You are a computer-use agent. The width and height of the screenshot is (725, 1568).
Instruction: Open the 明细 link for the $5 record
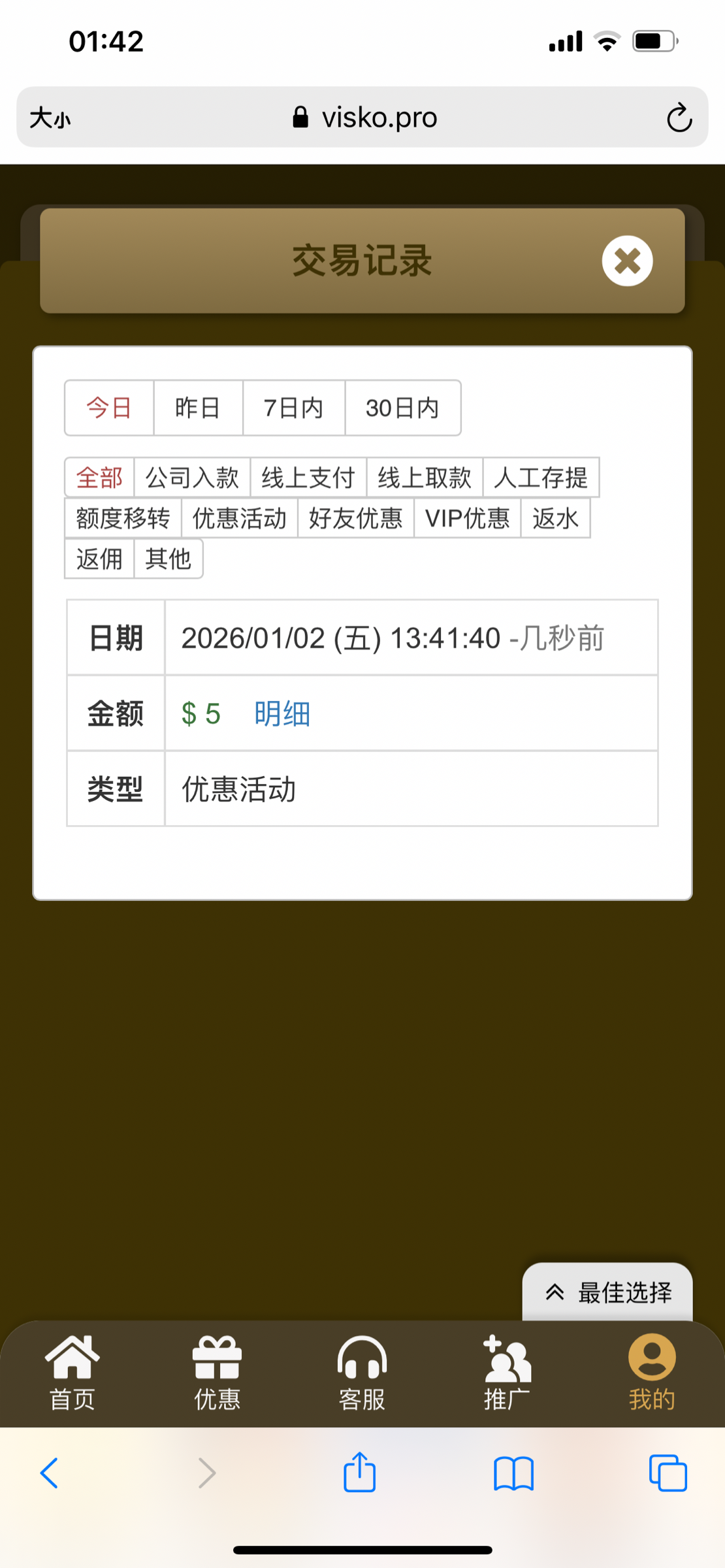point(282,713)
